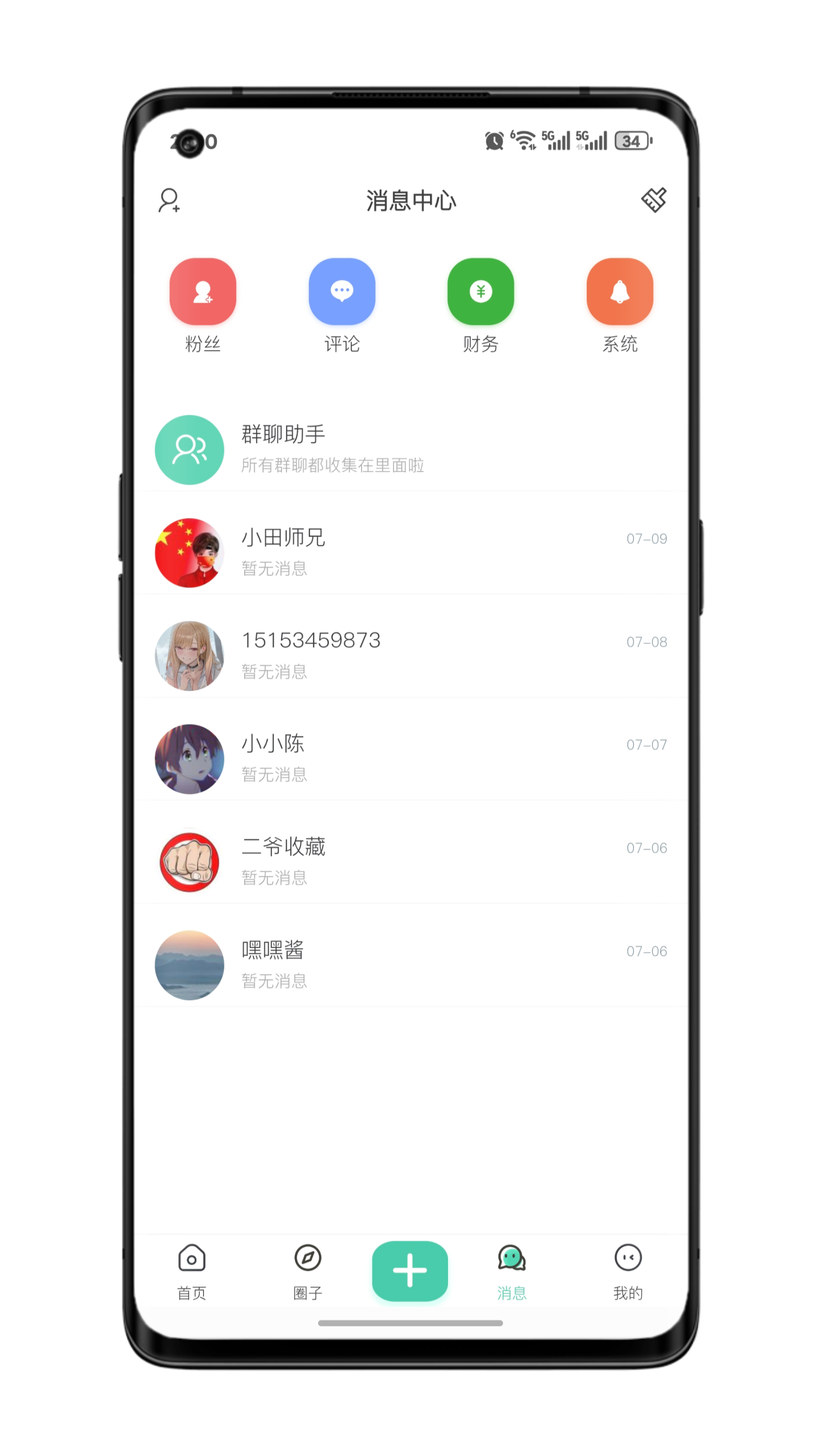Tap the green plus create button
Viewport: 819px width, 1456px height.
(410, 1270)
